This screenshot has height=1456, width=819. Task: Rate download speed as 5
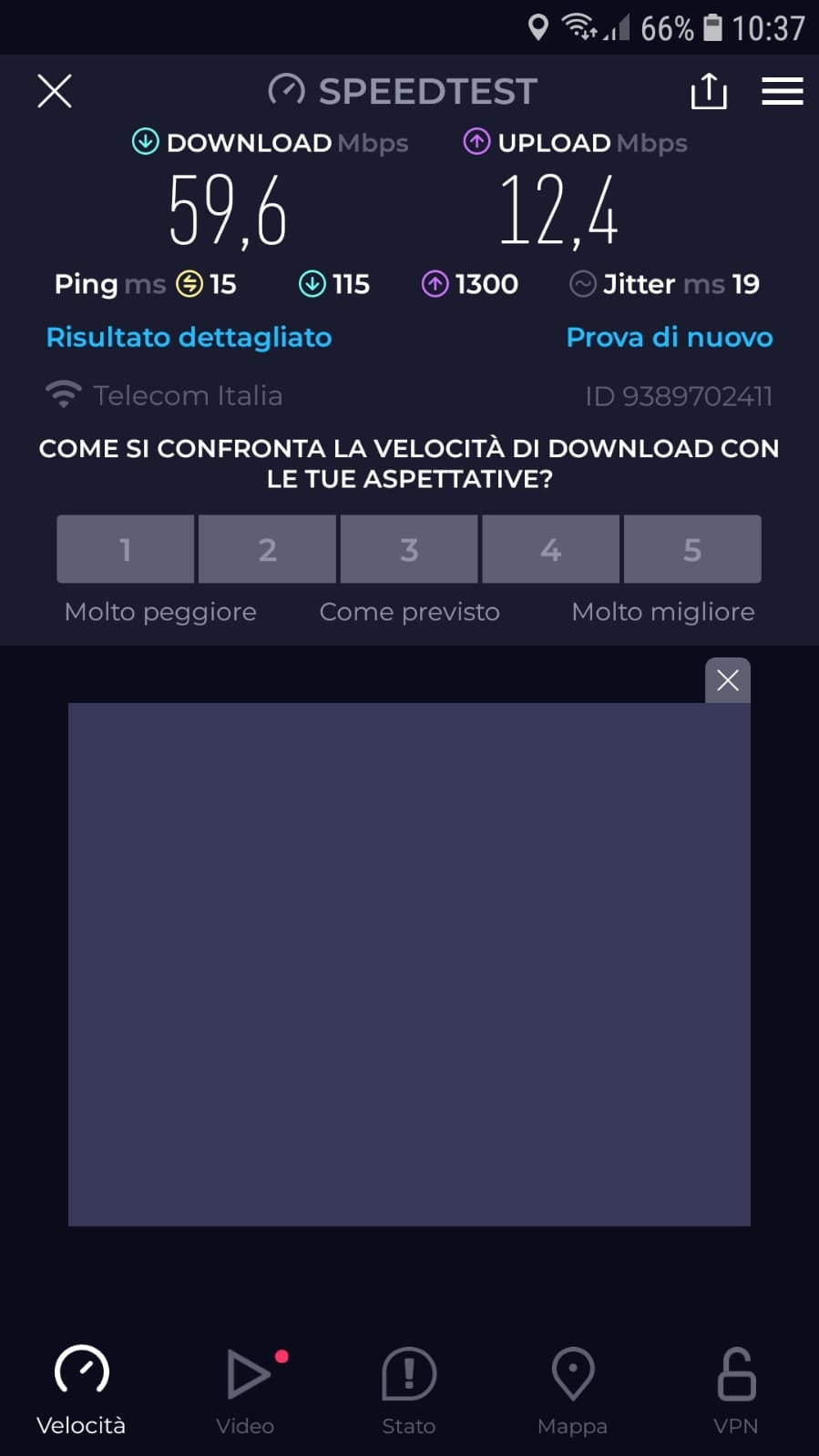[692, 549]
